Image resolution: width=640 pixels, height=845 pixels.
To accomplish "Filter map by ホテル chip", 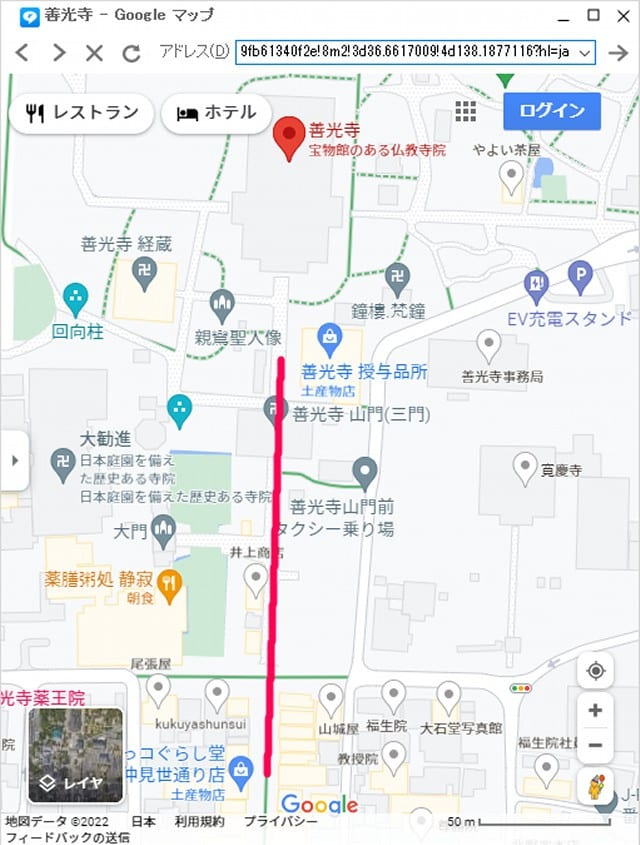I will tap(217, 113).
